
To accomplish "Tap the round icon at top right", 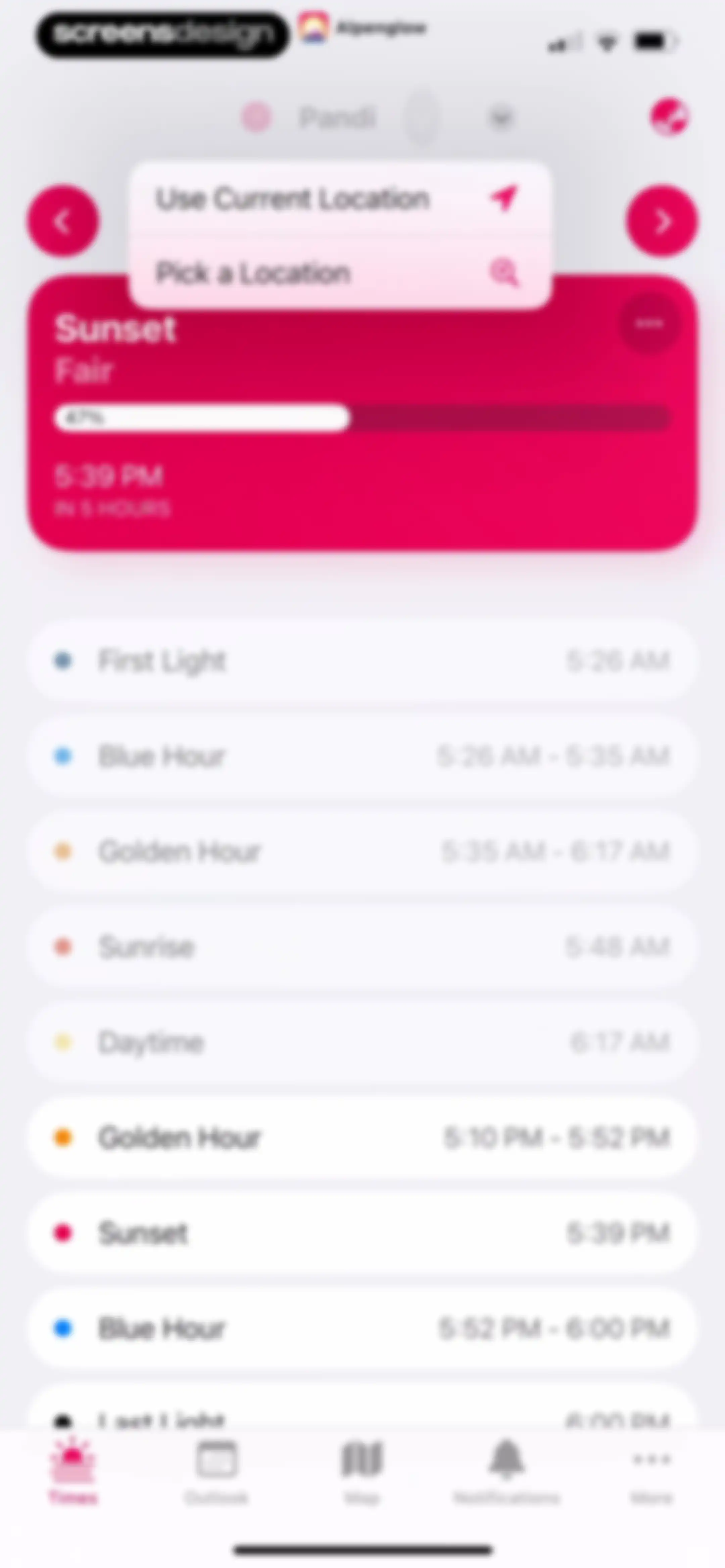I will tap(669, 116).
